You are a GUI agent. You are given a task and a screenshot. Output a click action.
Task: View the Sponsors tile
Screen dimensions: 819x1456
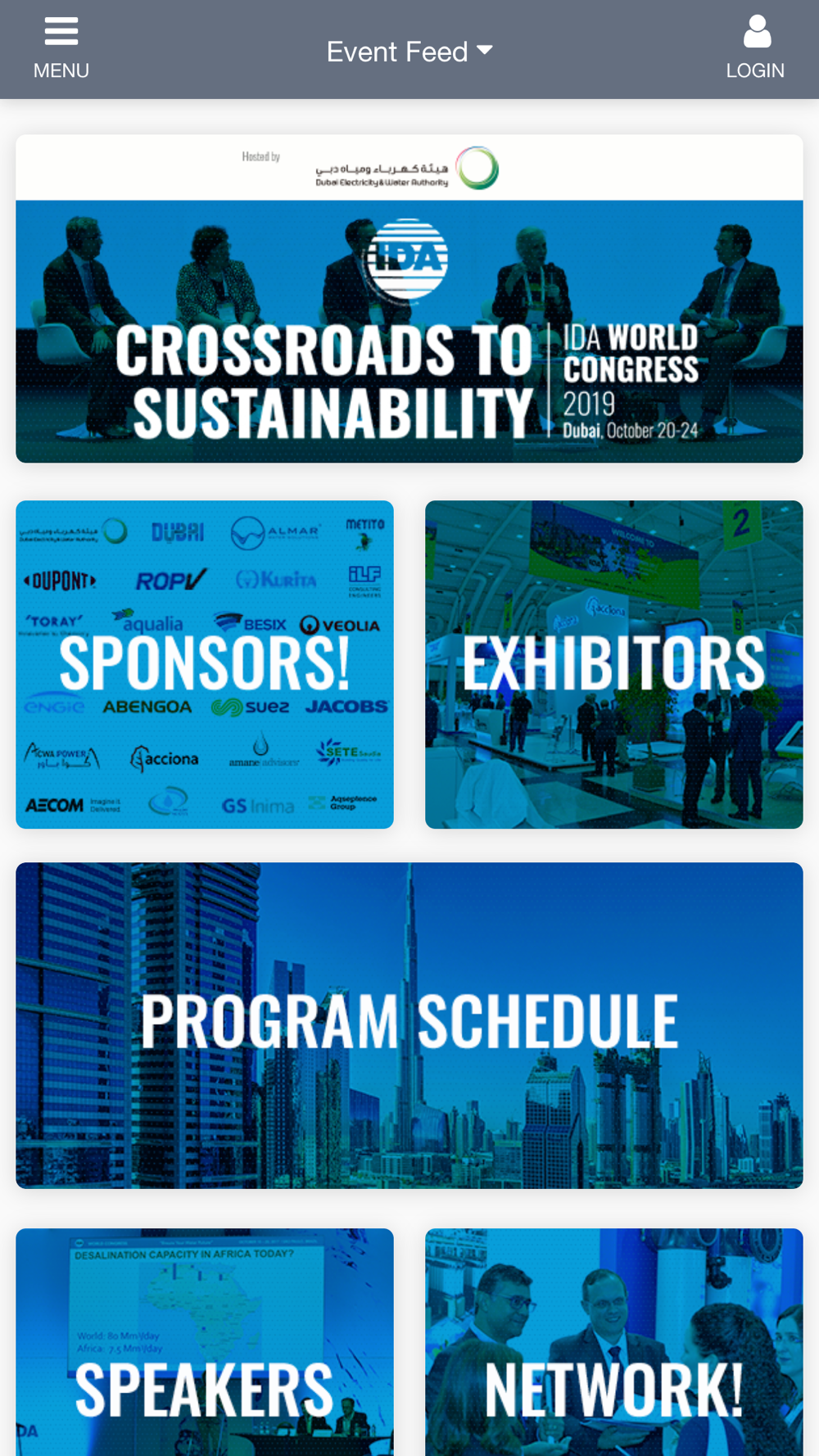click(x=205, y=664)
